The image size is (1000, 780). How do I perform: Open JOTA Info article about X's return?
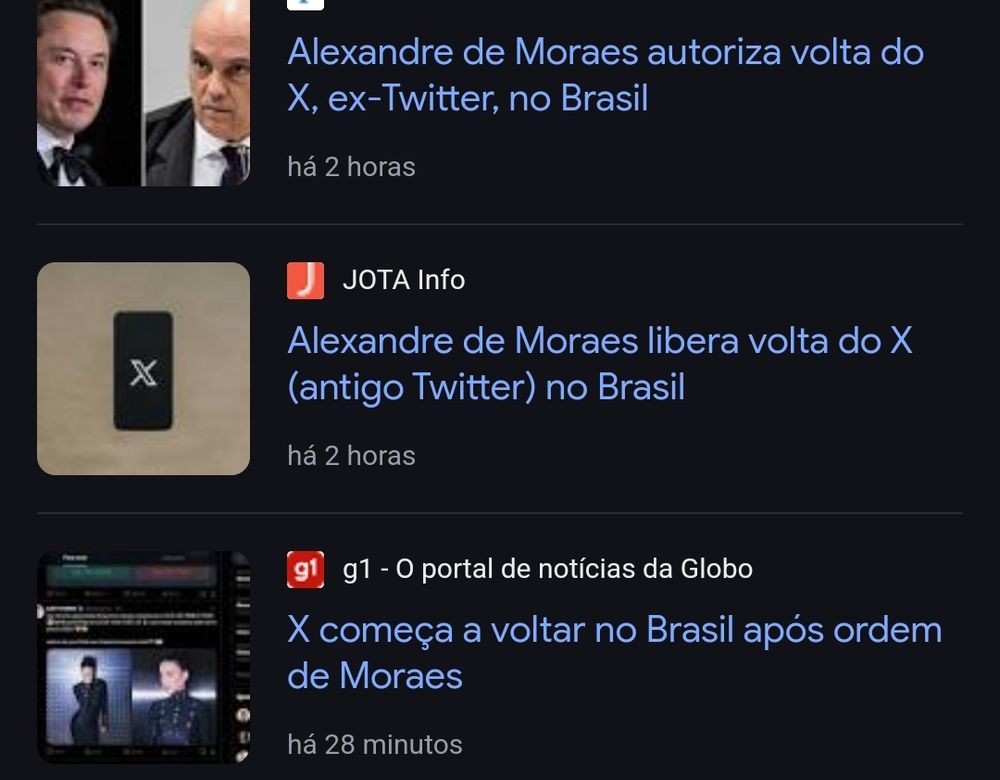(600, 364)
